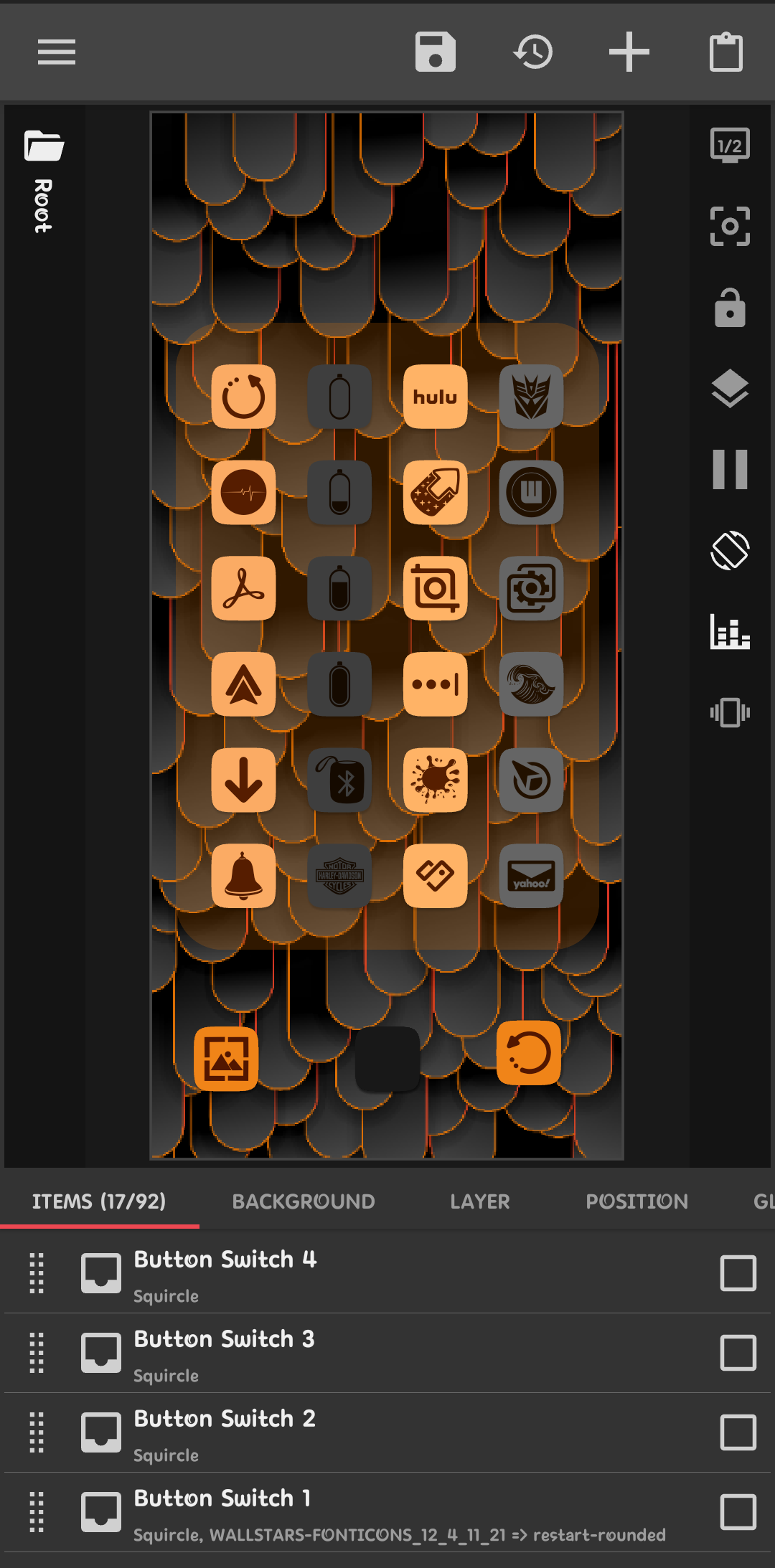Toggle the padlock lock icon
This screenshot has height=1568, width=775.
pyautogui.click(x=730, y=308)
